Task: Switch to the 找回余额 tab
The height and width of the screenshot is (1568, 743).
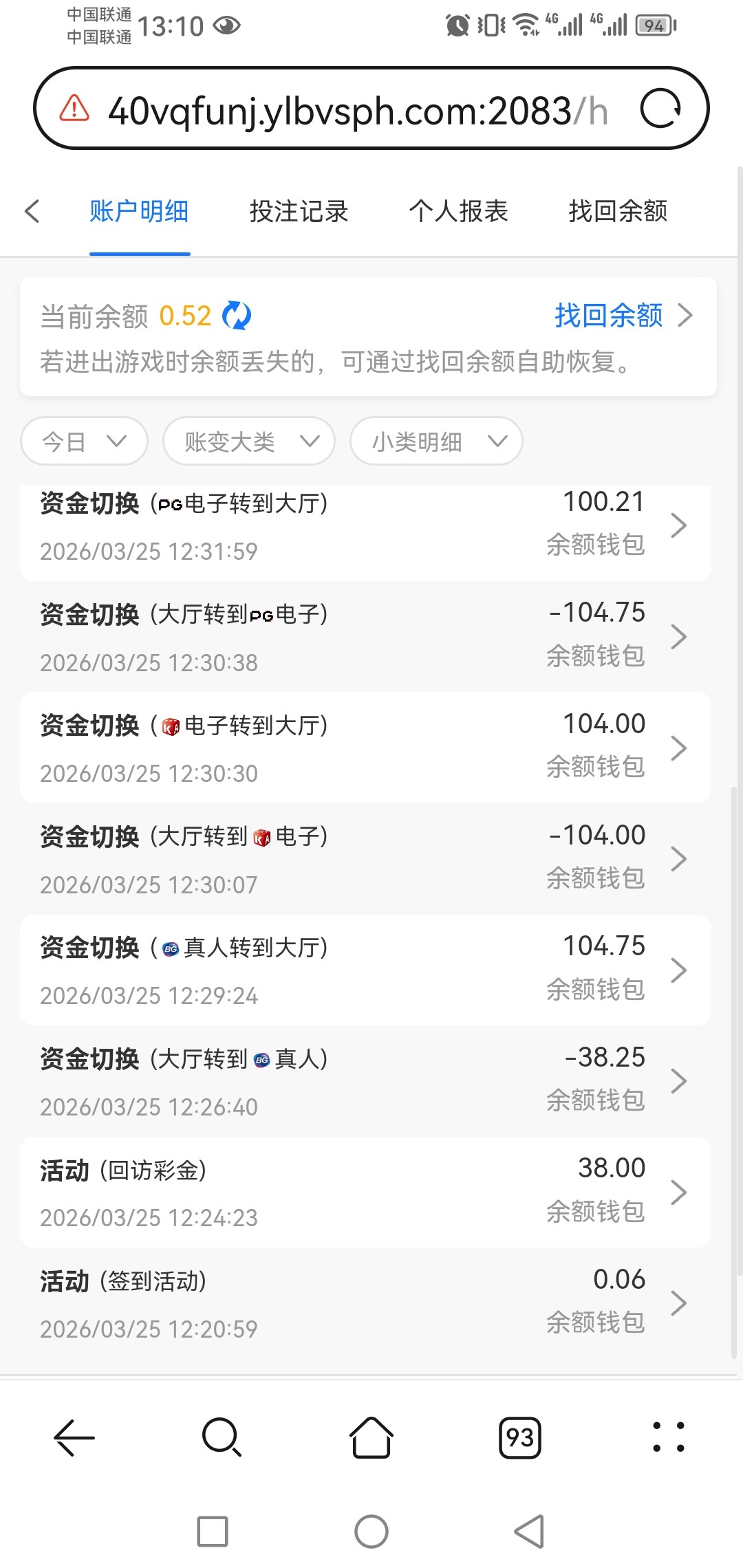Action: pos(618,211)
